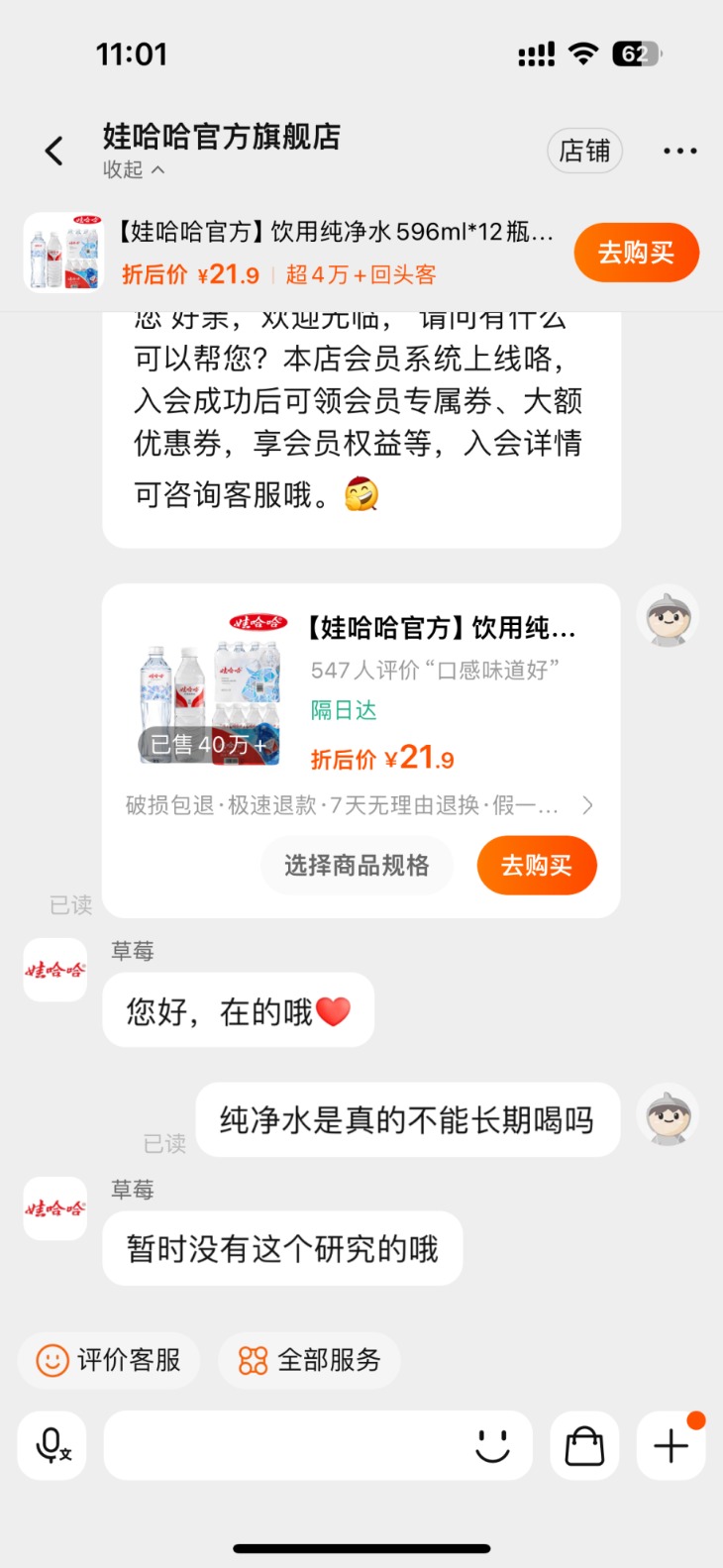Open the shopping bag icon

click(x=584, y=1446)
